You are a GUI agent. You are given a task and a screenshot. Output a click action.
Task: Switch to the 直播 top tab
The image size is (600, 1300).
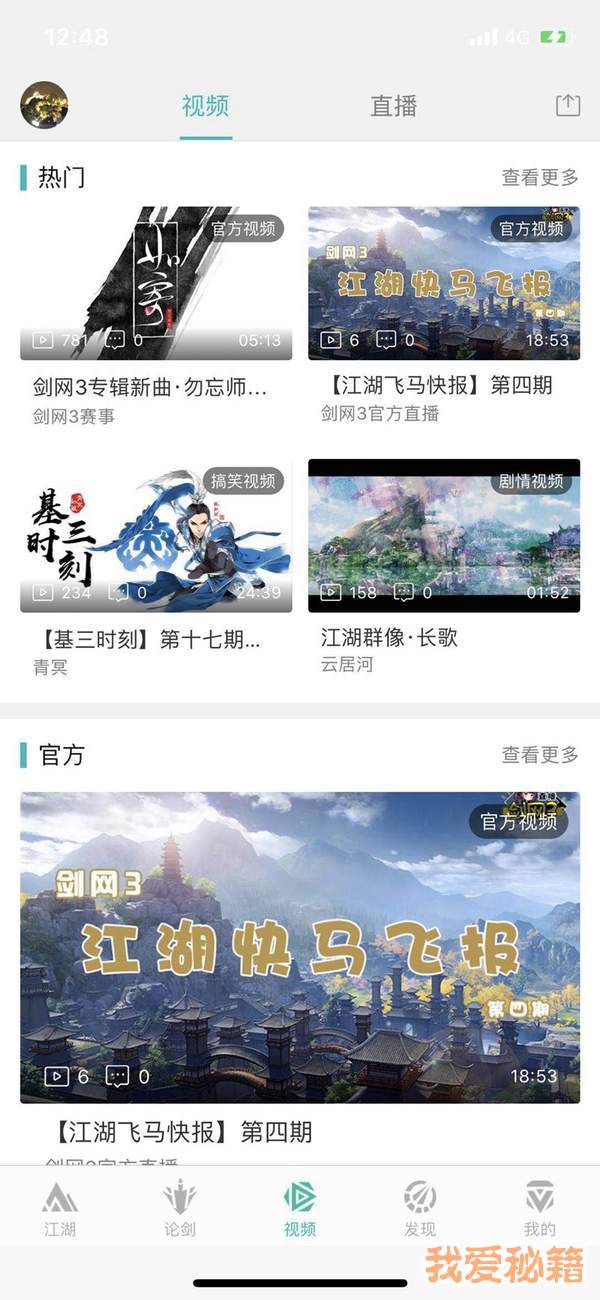[393, 106]
